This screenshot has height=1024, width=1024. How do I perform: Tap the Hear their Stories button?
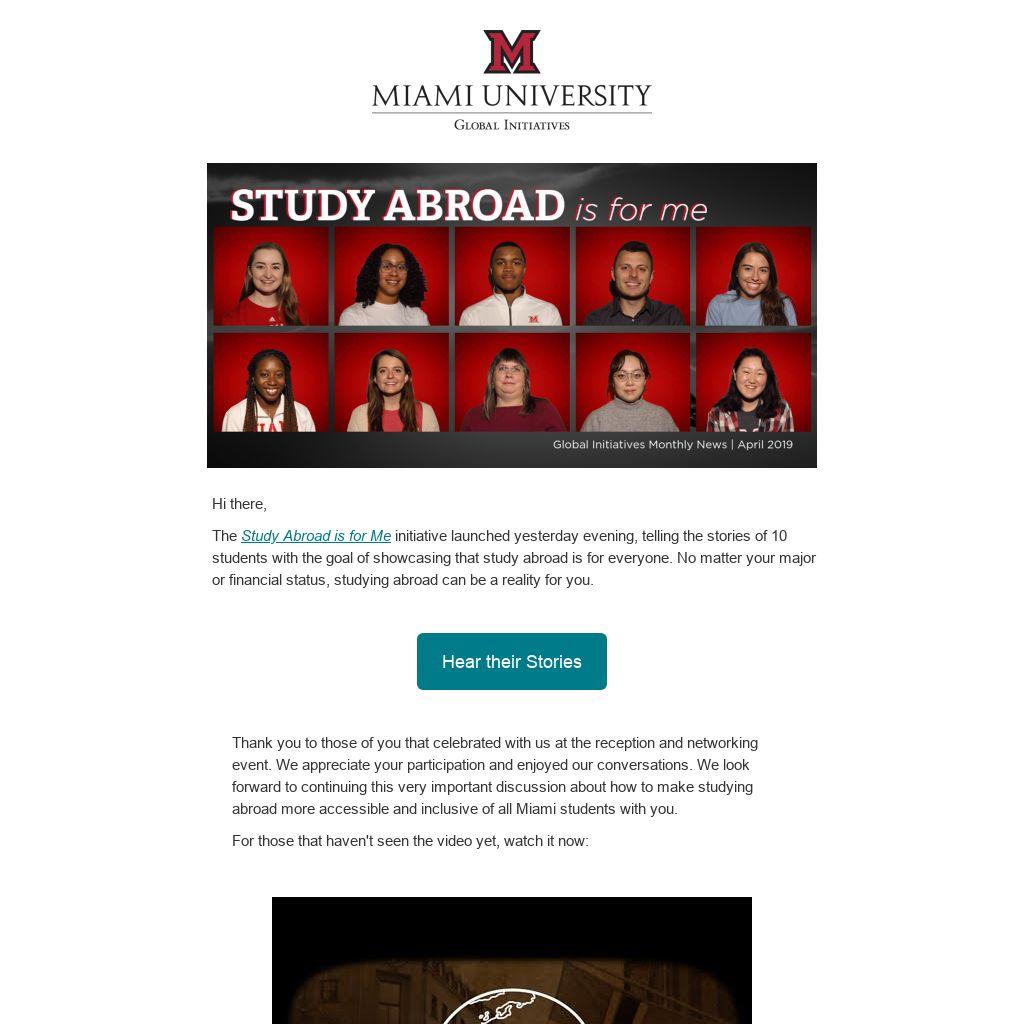tap(511, 661)
